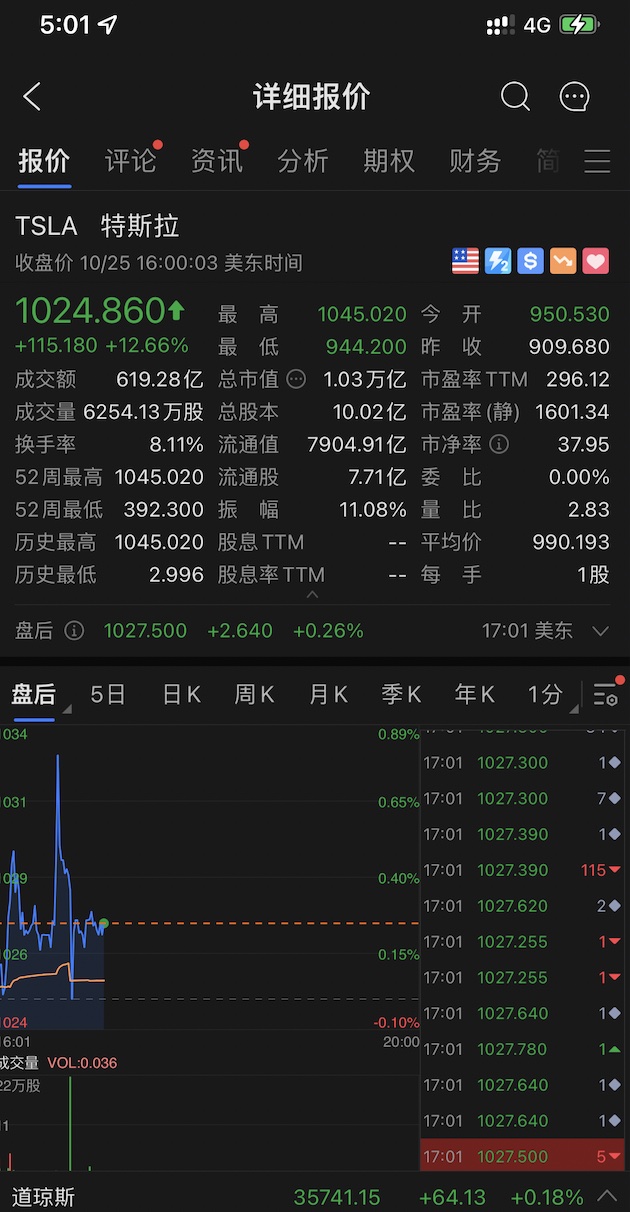The height and width of the screenshot is (1212, 630).
Task: Collapse the quote details panel
Action: coord(312,596)
